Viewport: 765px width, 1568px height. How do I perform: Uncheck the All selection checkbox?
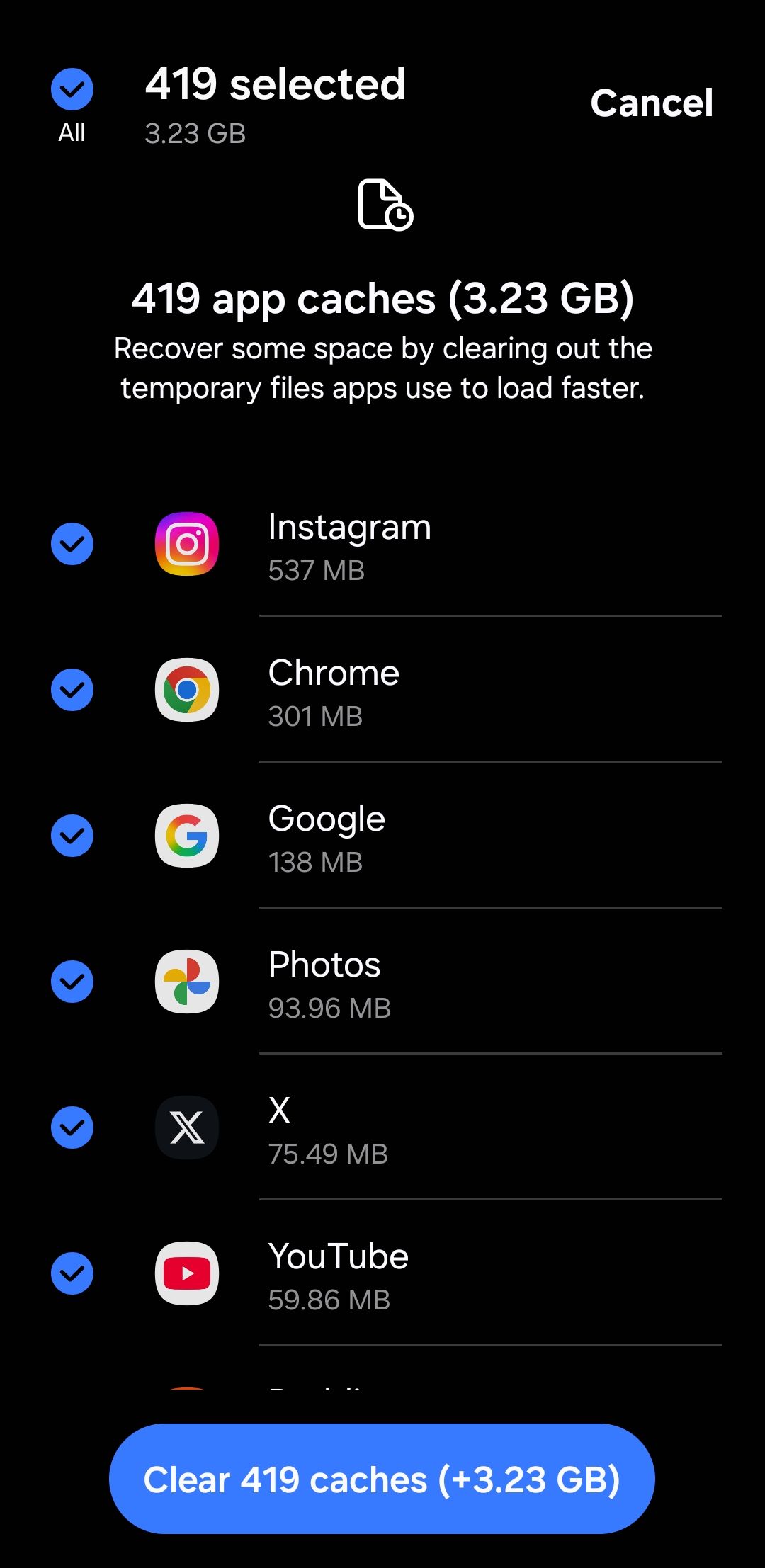pos(72,89)
